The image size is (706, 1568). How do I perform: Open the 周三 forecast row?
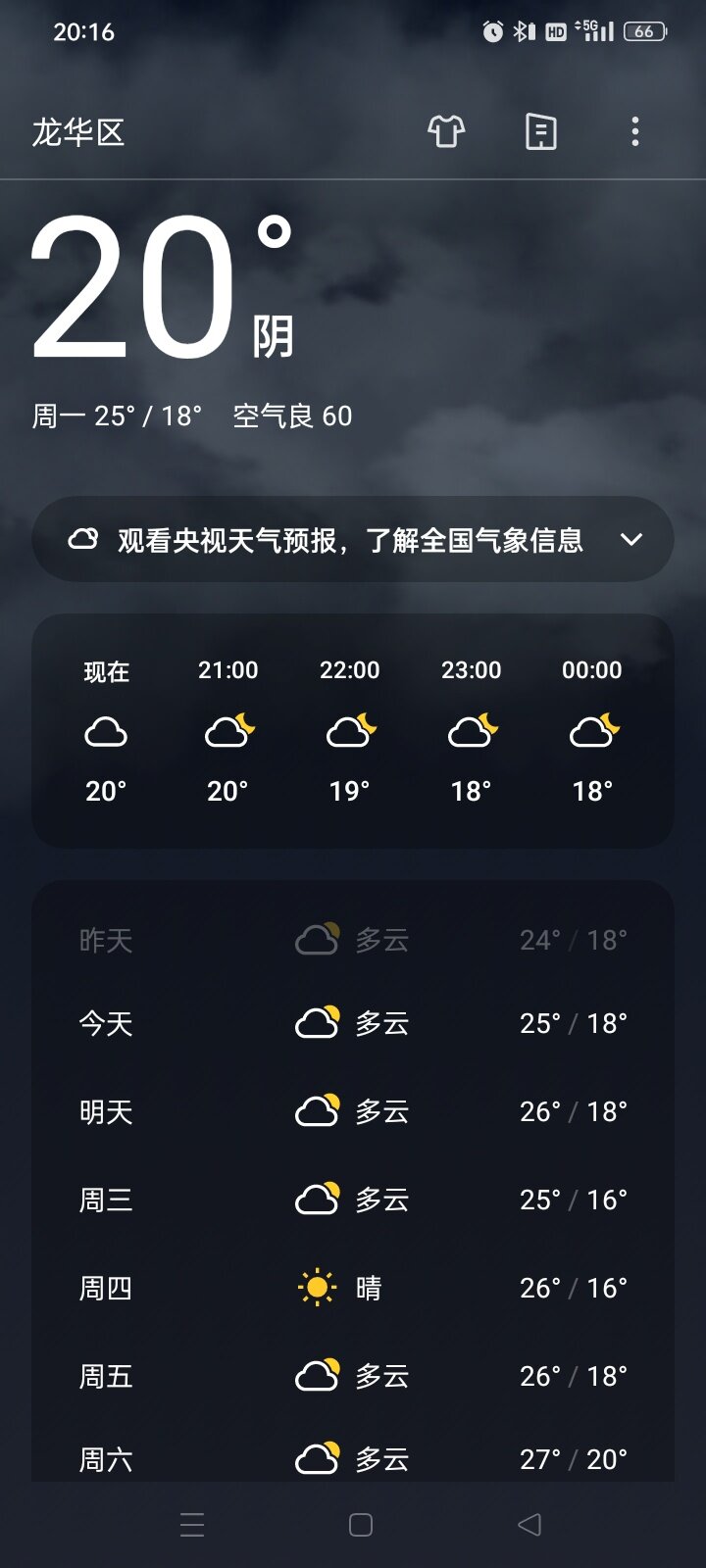pyautogui.click(x=353, y=1200)
